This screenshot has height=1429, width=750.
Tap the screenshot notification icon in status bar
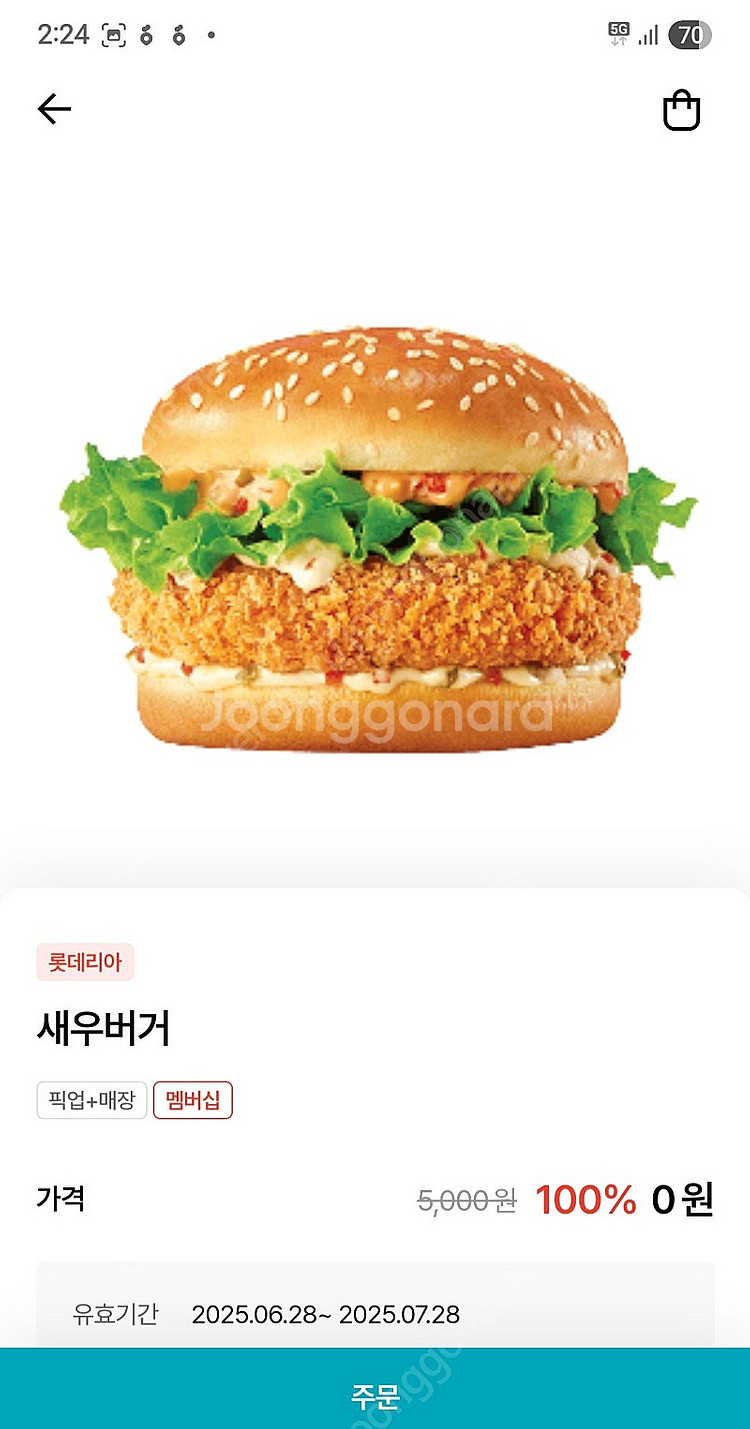(112, 33)
